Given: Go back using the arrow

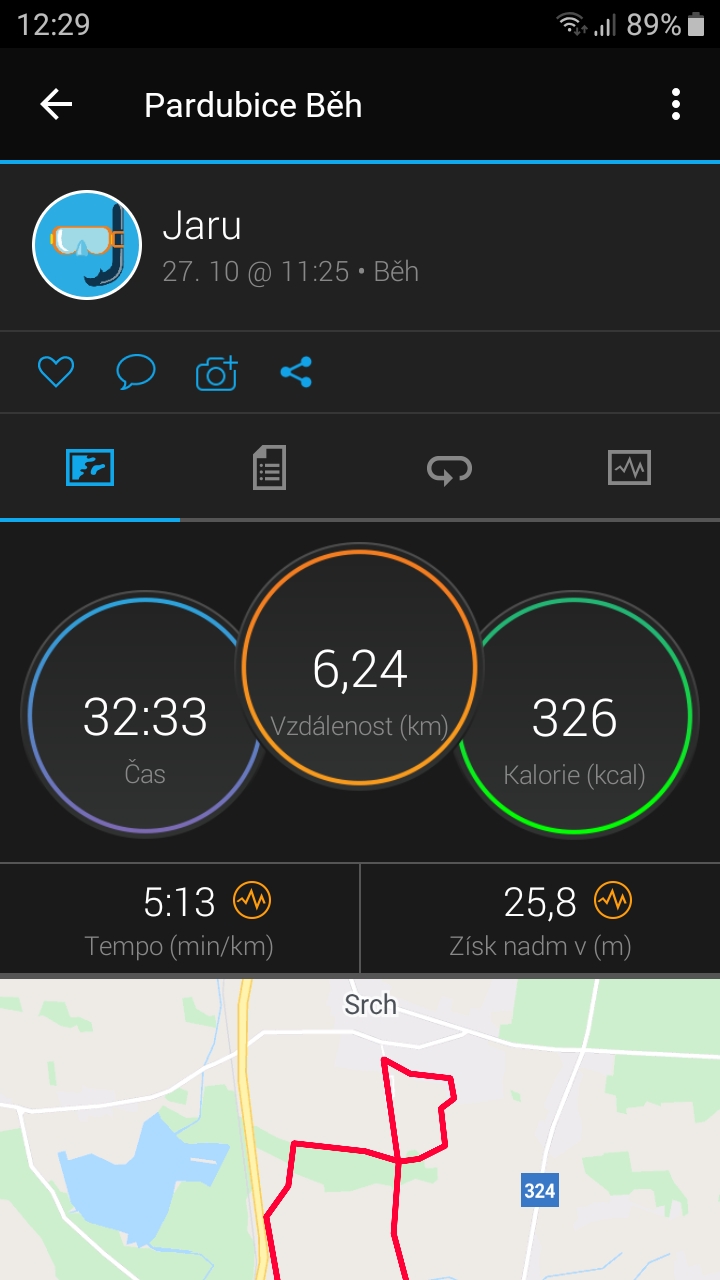Looking at the screenshot, I should point(56,104).
